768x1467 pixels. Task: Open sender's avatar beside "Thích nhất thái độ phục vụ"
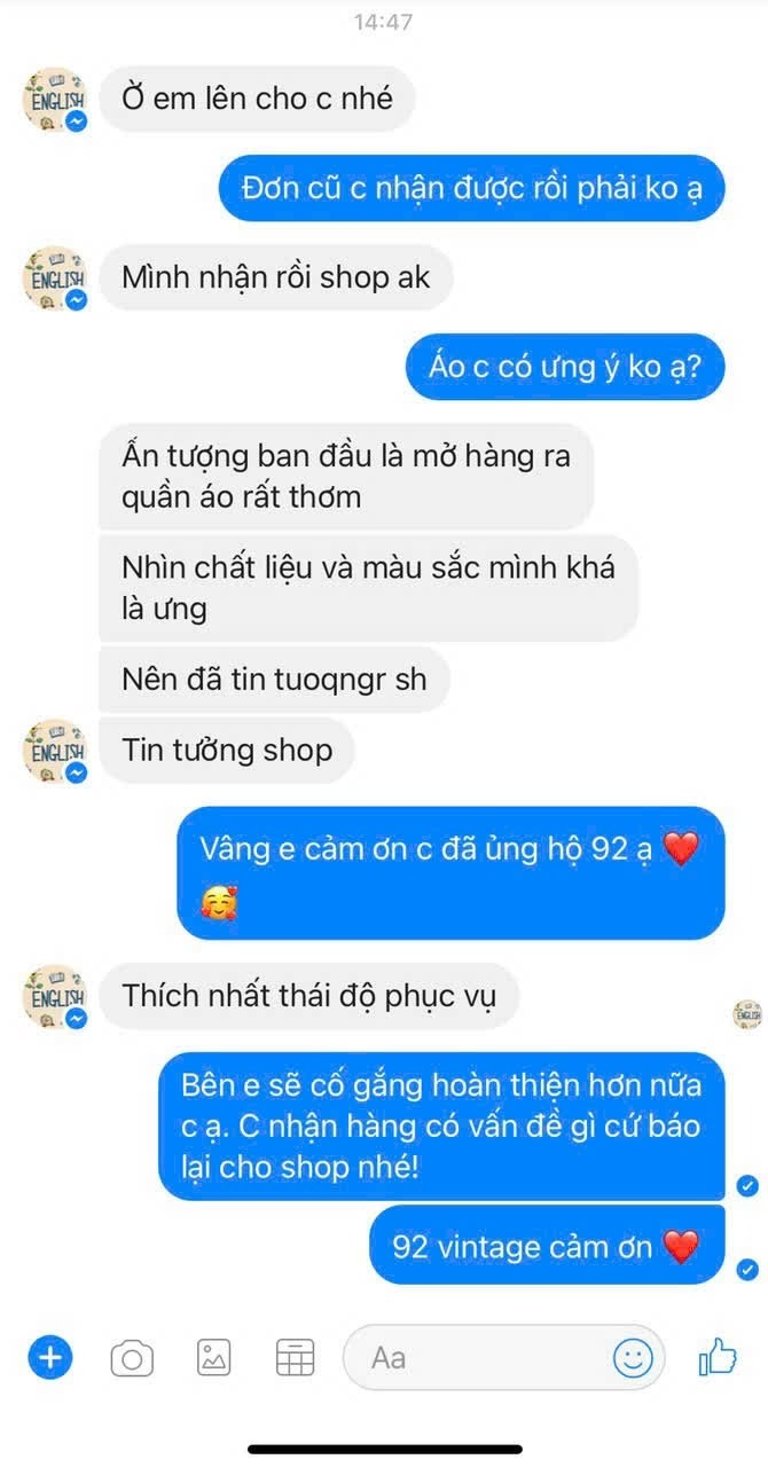click(x=55, y=996)
